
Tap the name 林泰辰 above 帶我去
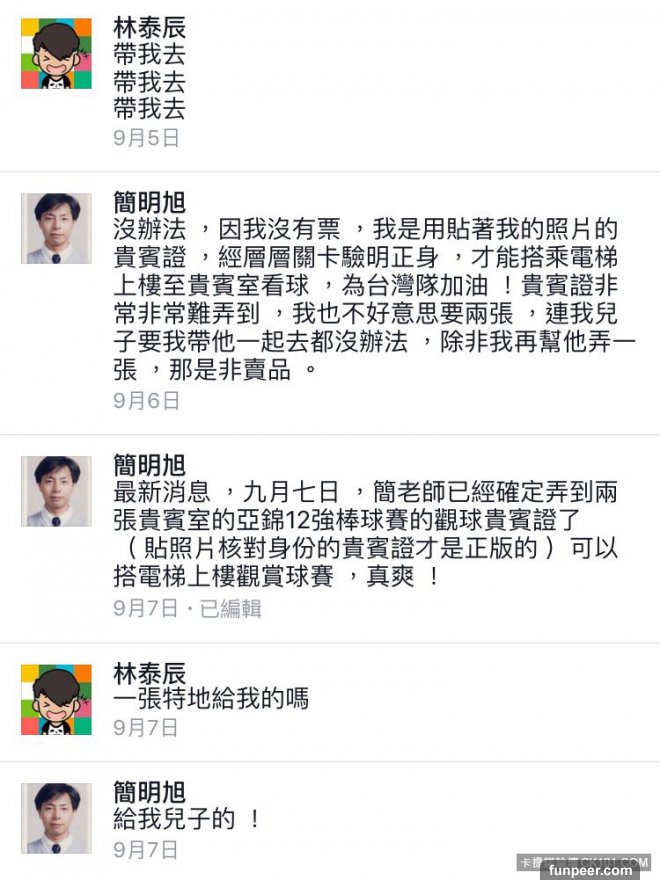point(149,27)
